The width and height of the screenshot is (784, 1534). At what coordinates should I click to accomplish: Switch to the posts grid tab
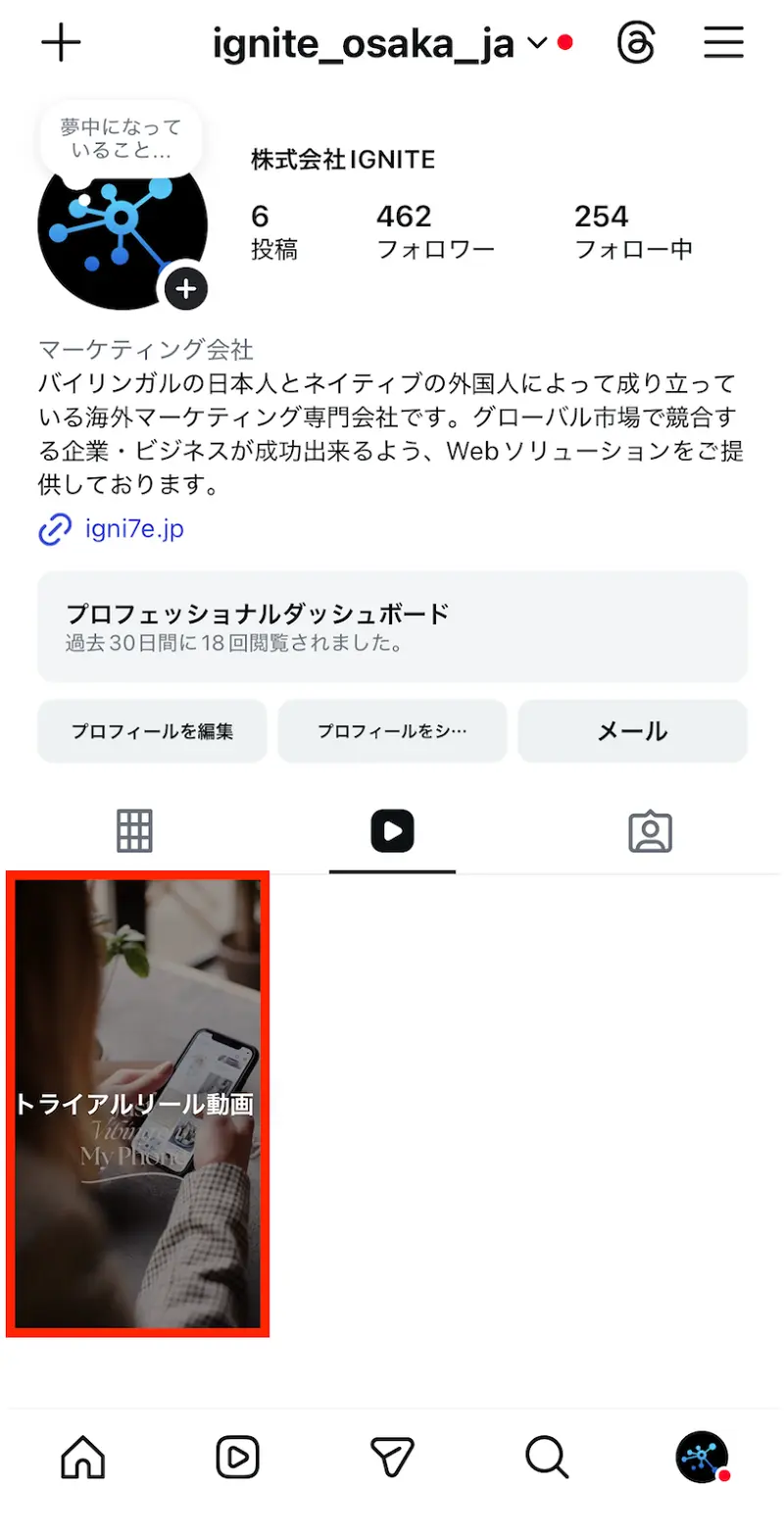pos(134,830)
